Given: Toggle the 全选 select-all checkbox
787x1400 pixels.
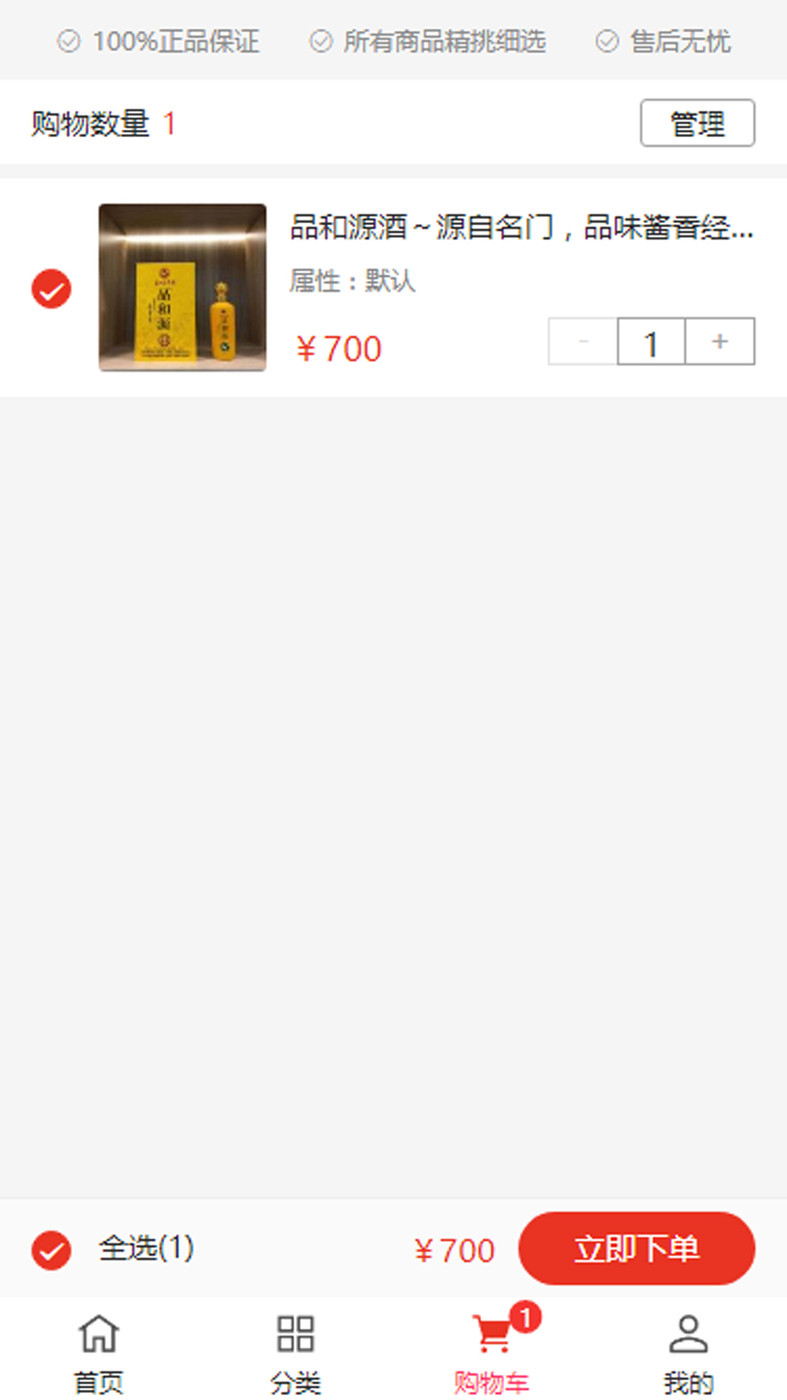Looking at the screenshot, I should point(51,1250).
